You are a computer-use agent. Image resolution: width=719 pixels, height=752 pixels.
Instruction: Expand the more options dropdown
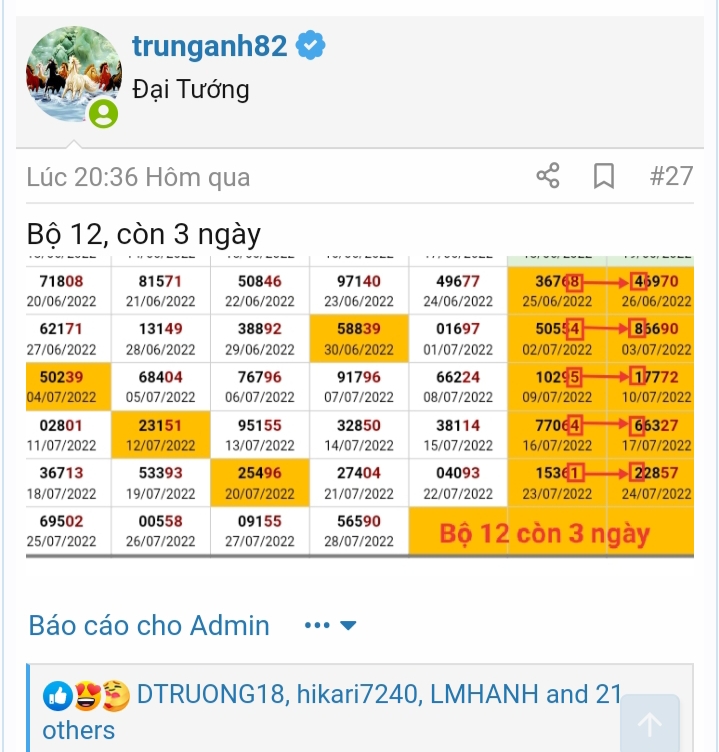(x=331, y=626)
